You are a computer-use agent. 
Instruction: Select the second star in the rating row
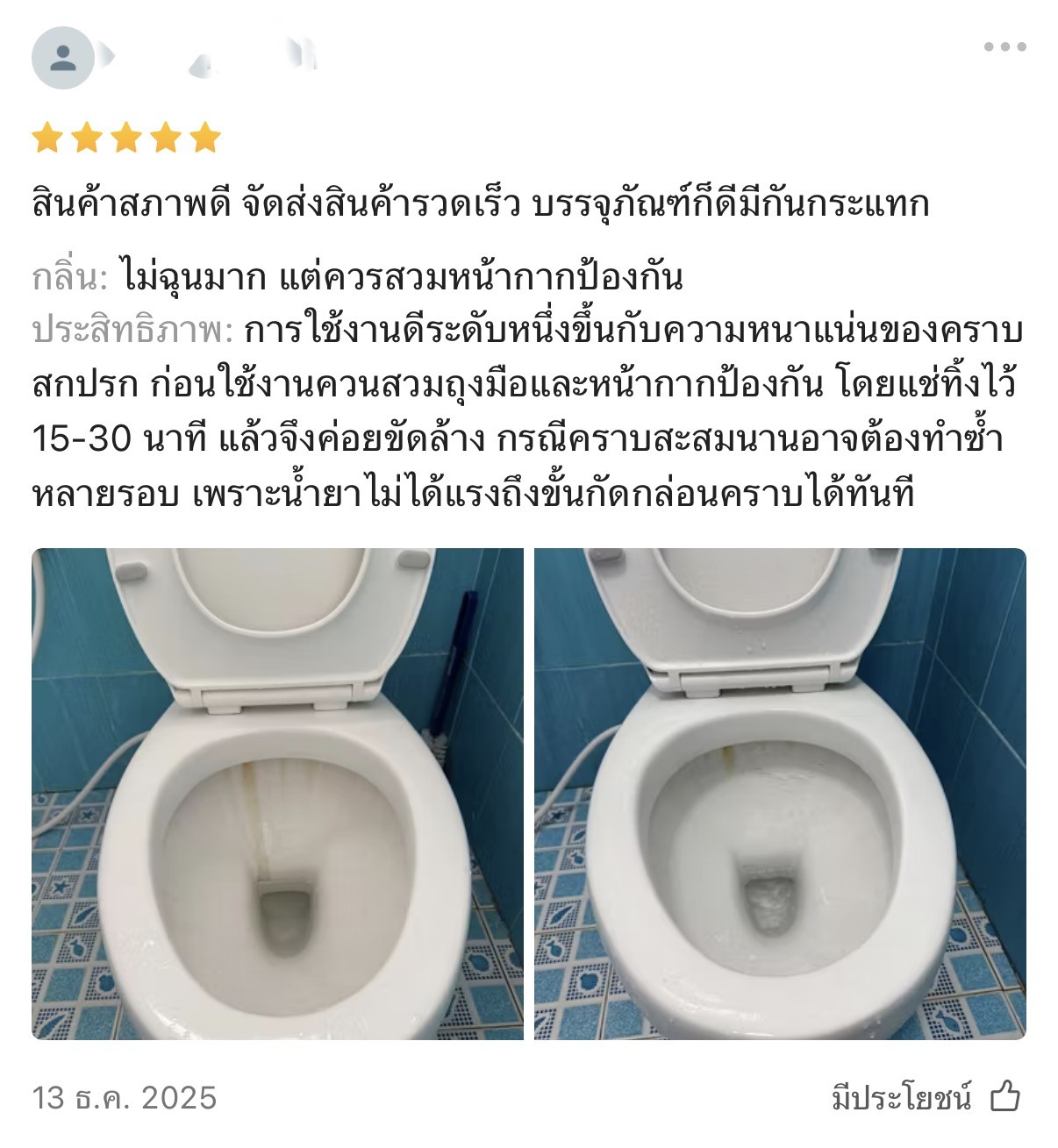tap(87, 136)
